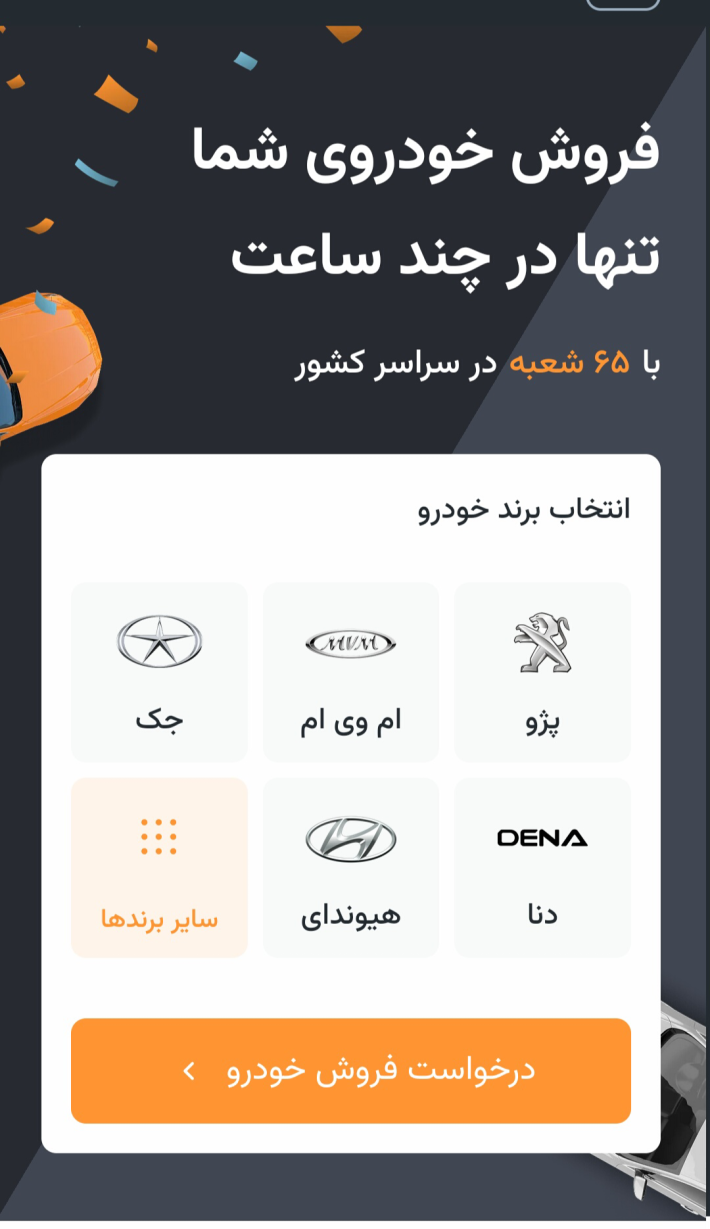Open other brands (سایر برندها)
The image size is (710, 1229).
[159, 867]
